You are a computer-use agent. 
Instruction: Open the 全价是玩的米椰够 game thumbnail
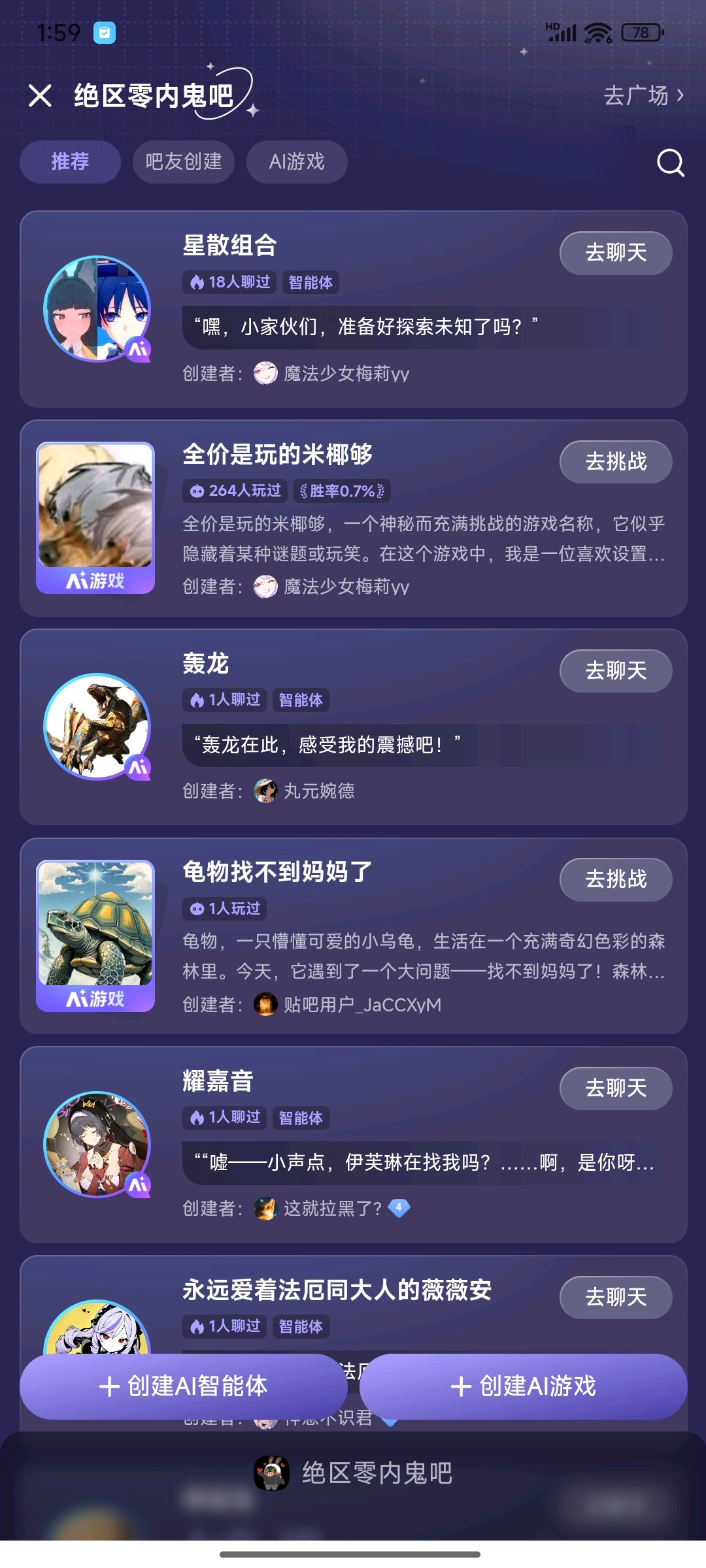point(95,517)
